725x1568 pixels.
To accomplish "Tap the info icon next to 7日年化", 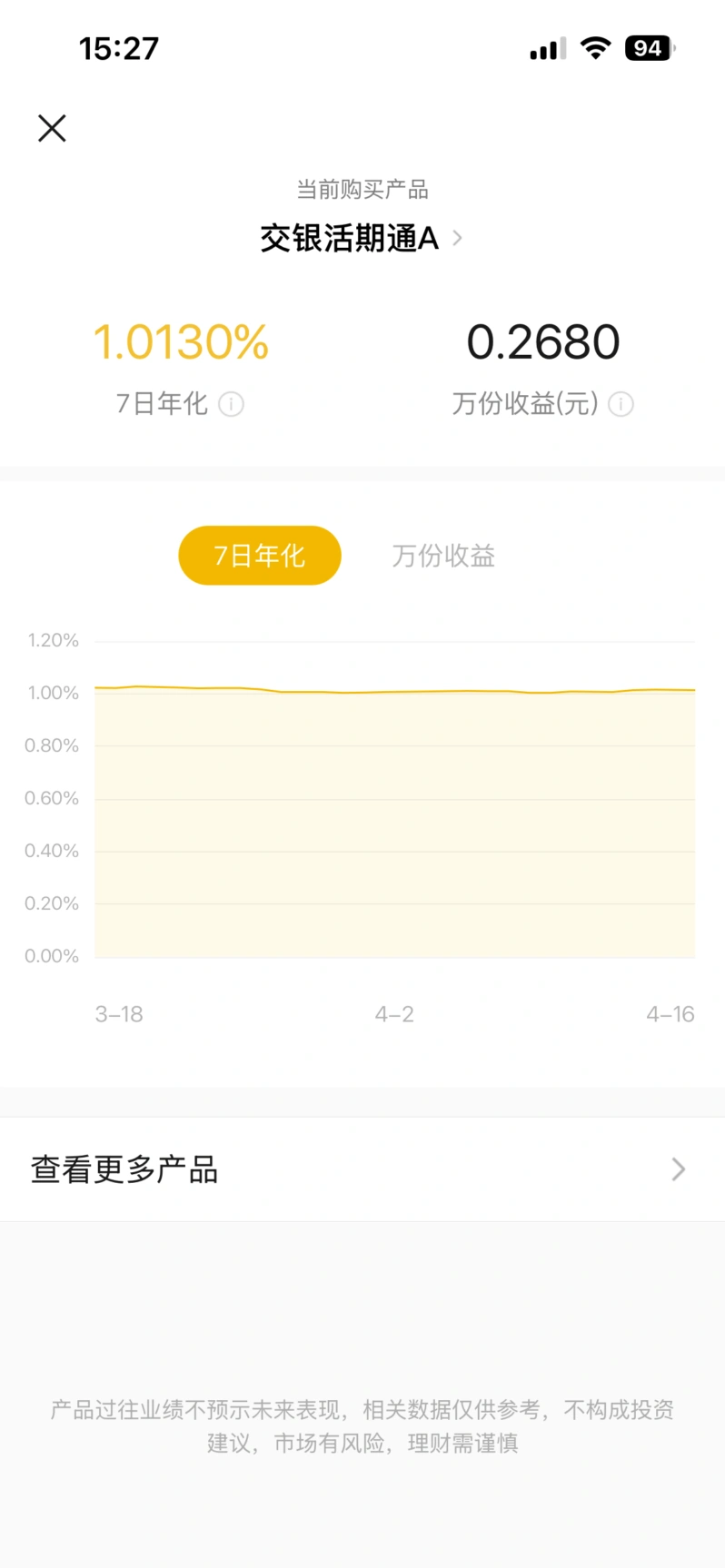I will click(231, 405).
